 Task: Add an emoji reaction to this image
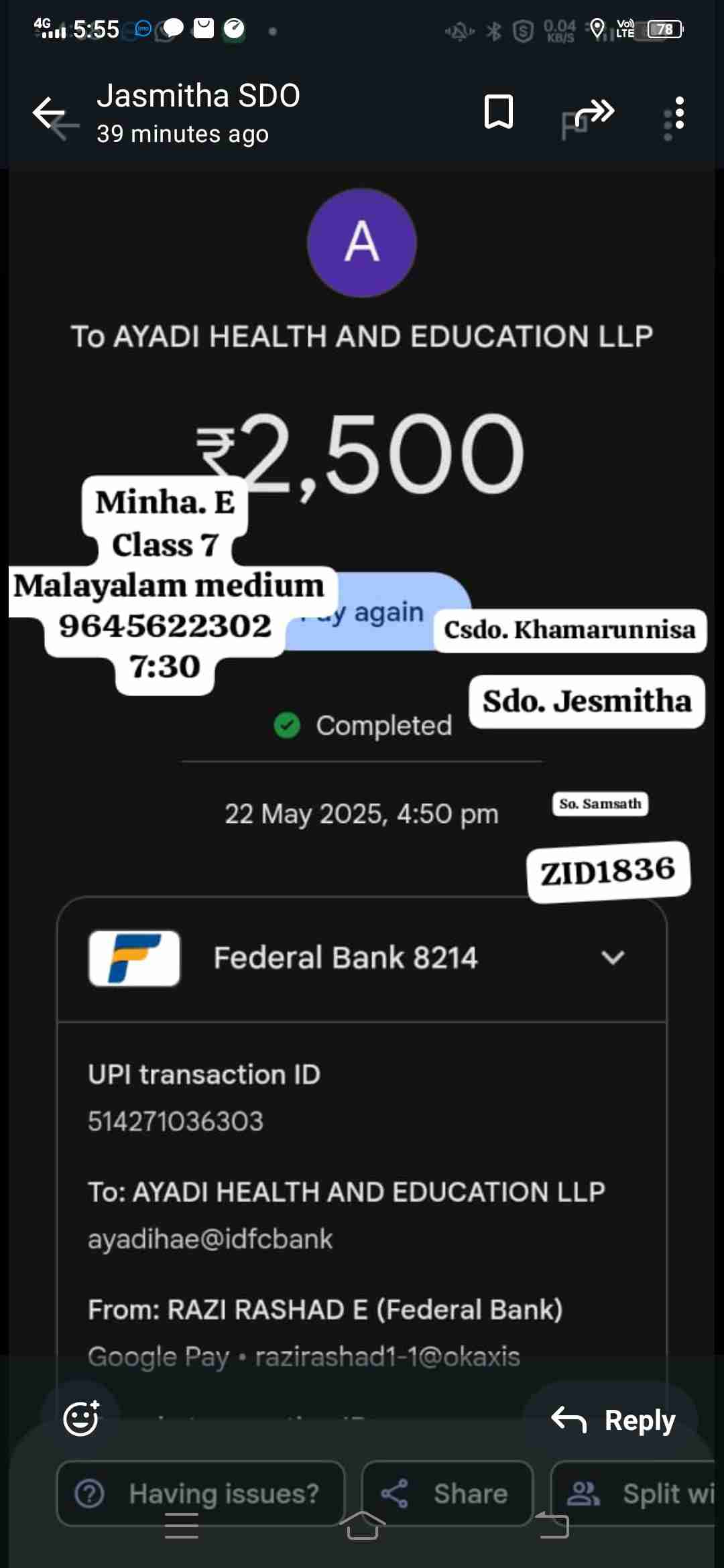[81, 1419]
